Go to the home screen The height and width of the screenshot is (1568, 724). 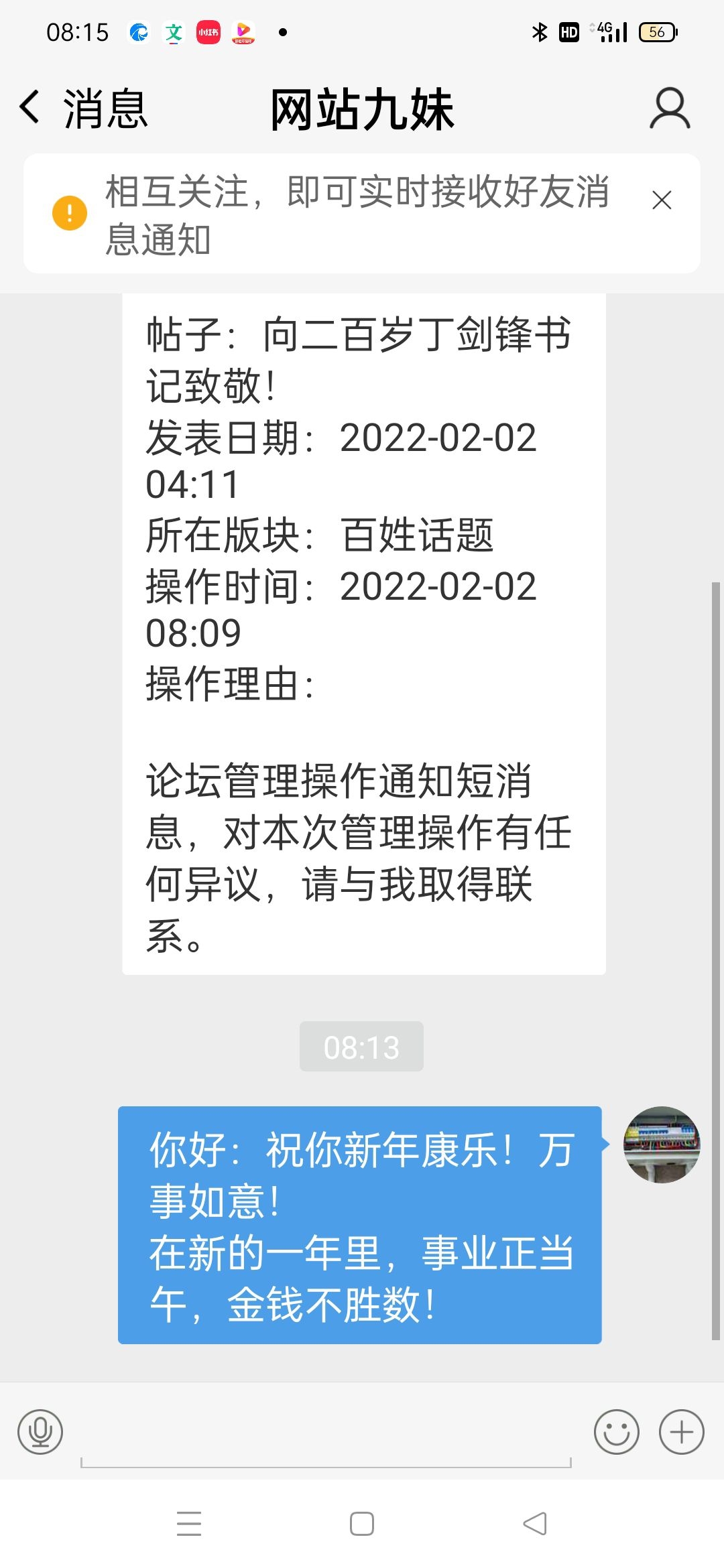tap(362, 1523)
